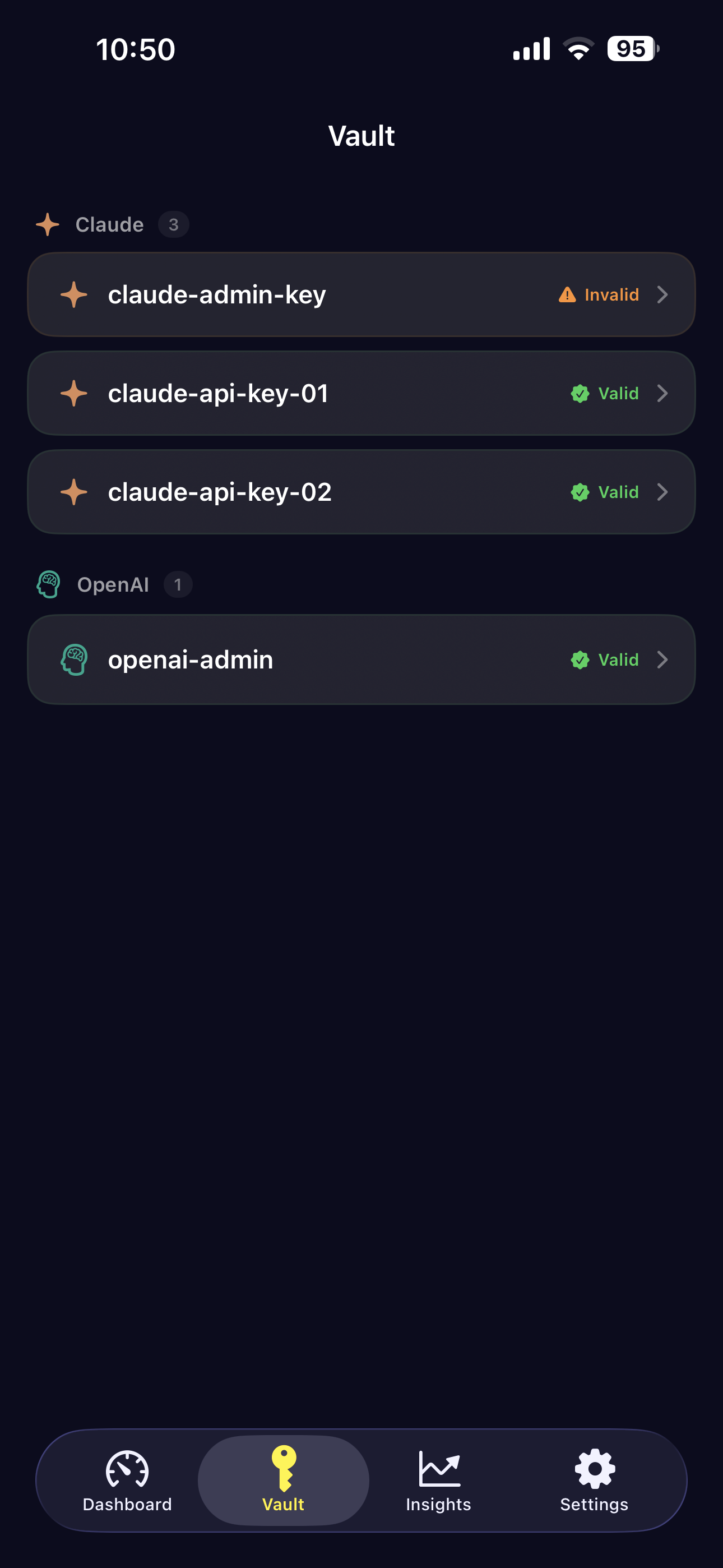Open claude-api-key-02 using its chevron arrow
The width and height of the screenshot is (723, 1568).
click(x=662, y=492)
